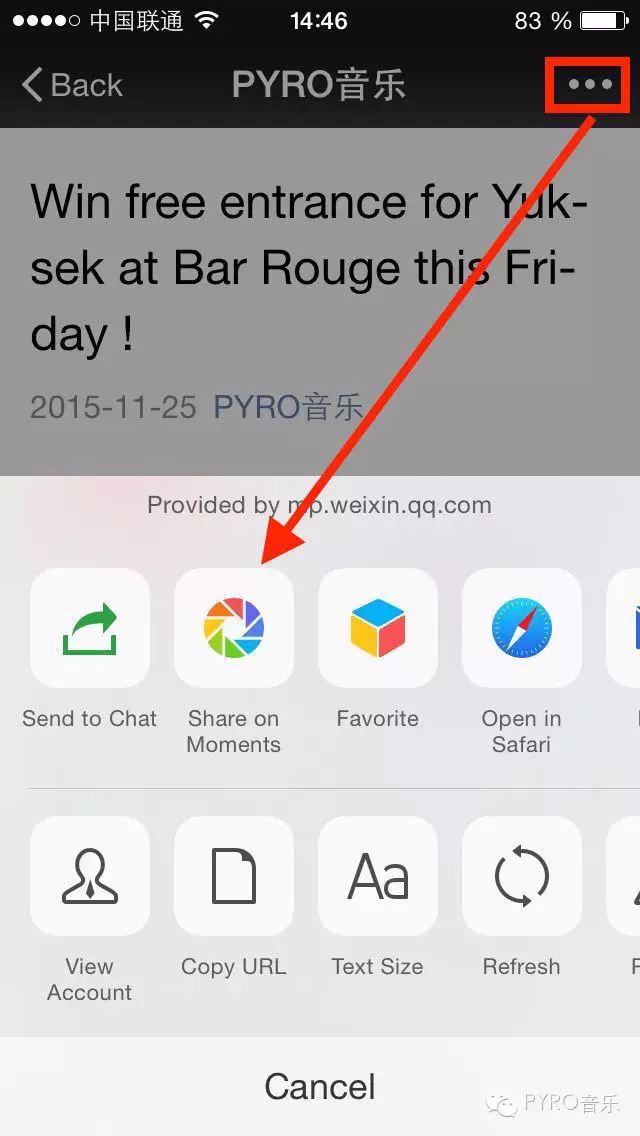Add the article to Favorite
Screen dimensions: 640x1136
click(378, 627)
